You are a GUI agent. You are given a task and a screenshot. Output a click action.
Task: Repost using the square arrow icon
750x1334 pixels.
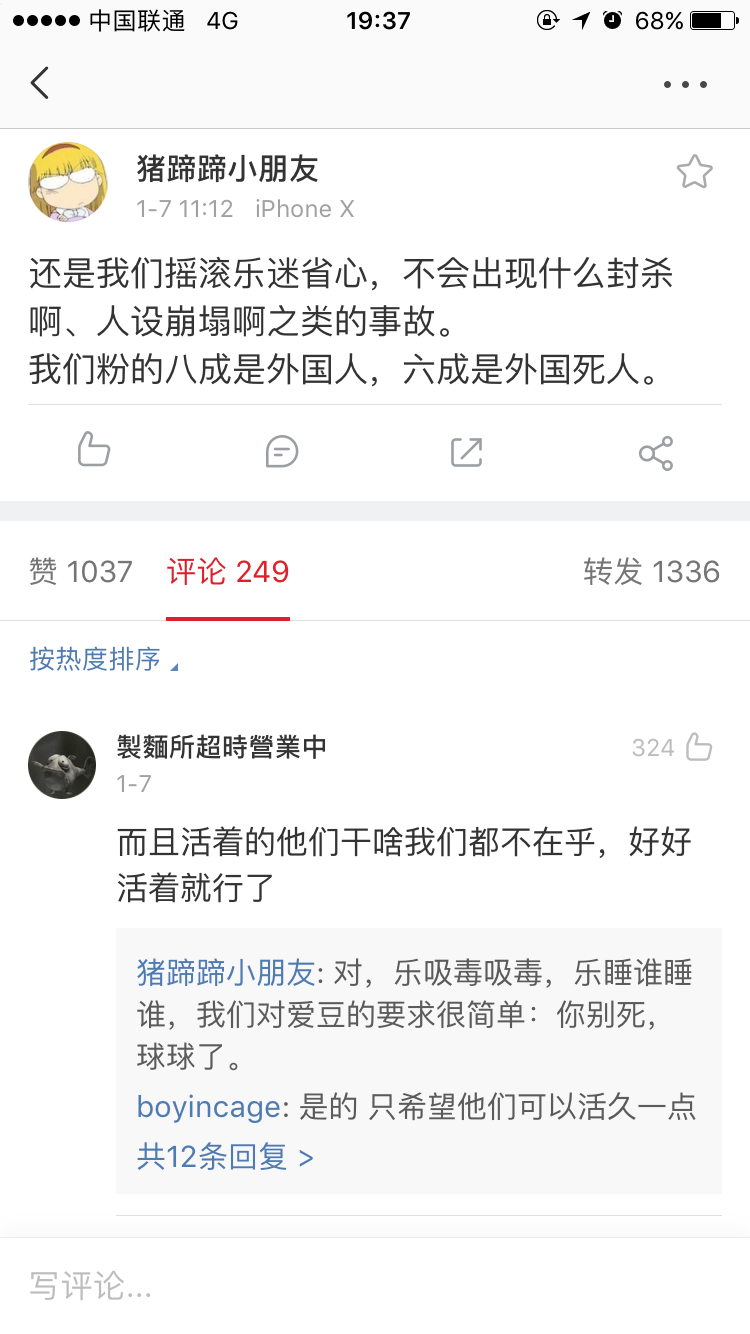(x=467, y=452)
